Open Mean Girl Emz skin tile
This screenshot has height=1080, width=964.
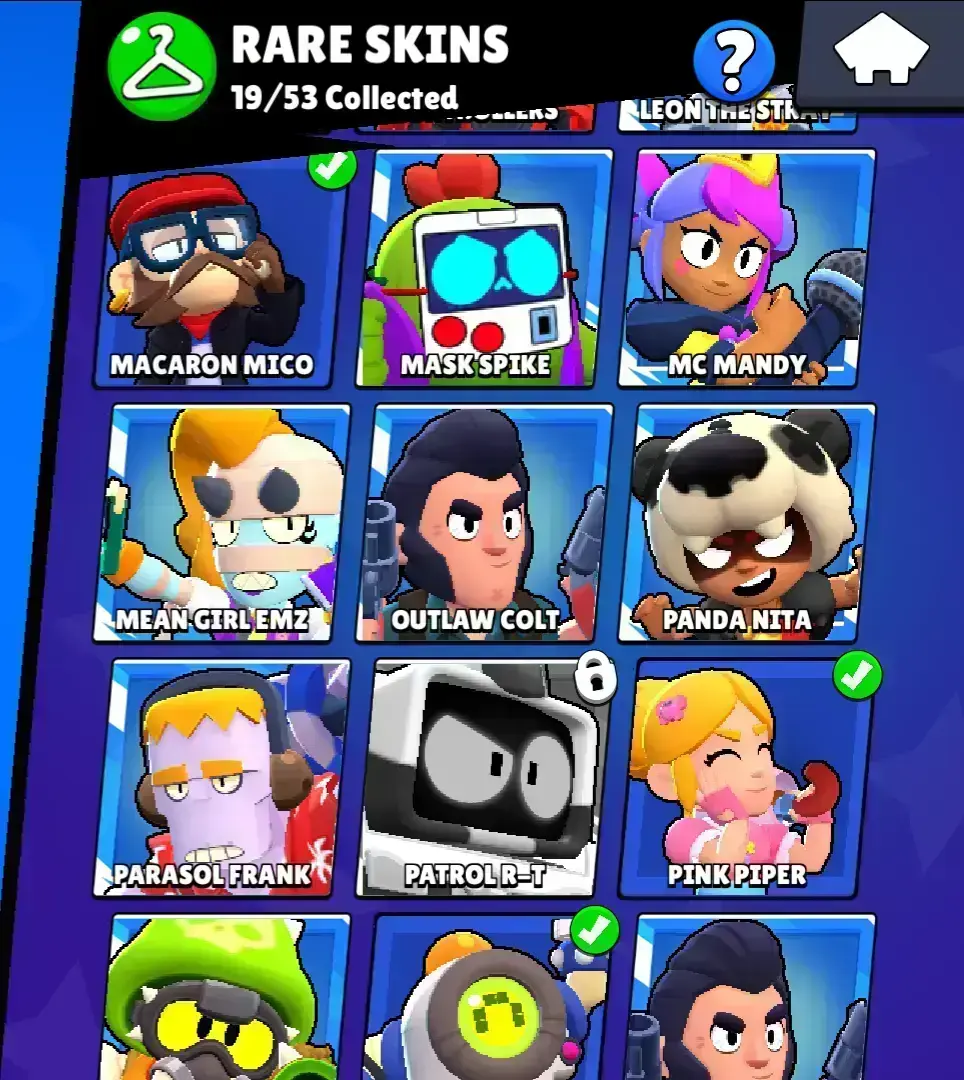[226, 522]
